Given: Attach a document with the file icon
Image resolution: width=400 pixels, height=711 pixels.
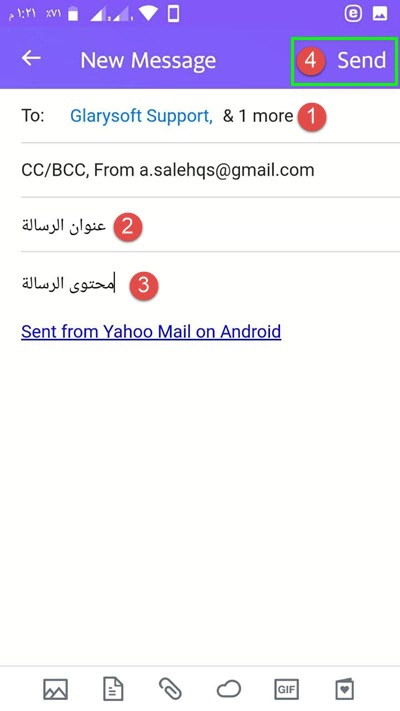Looking at the screenshot, I should [112, 690].
